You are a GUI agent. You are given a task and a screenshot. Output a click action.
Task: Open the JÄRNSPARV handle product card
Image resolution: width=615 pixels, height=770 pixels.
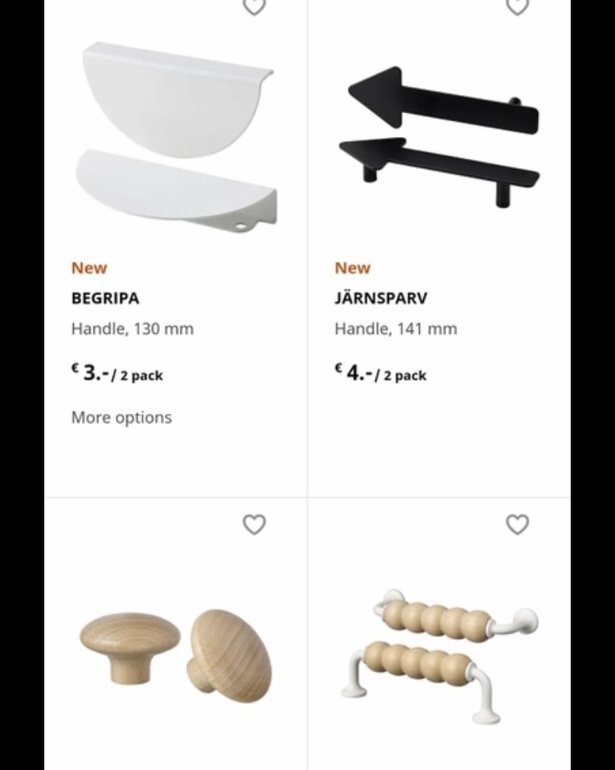(x=439, y=135)
